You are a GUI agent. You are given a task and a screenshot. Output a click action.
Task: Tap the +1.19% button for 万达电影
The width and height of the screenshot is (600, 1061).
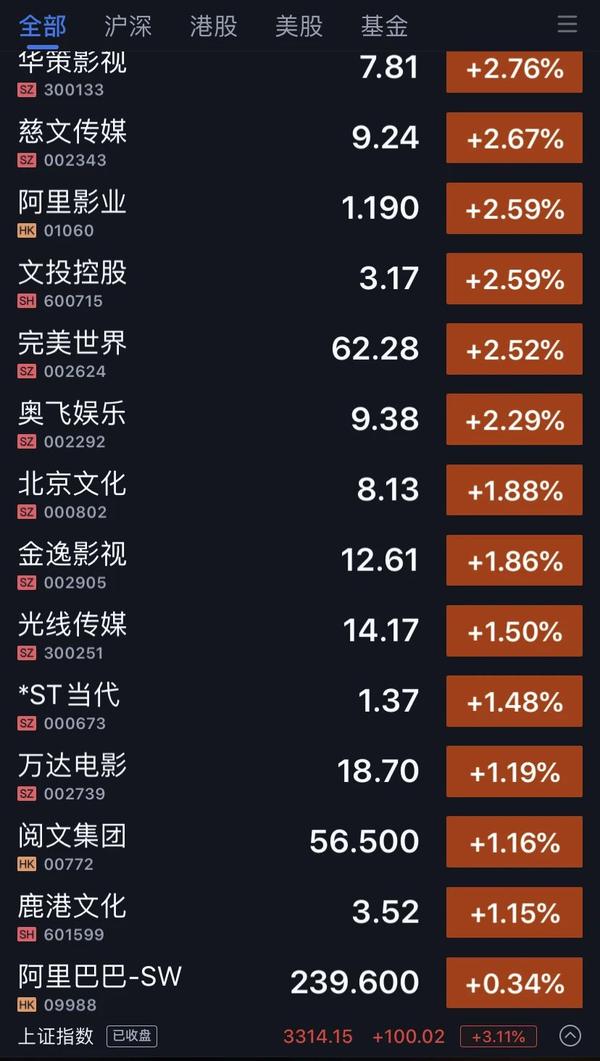point(514,771)
